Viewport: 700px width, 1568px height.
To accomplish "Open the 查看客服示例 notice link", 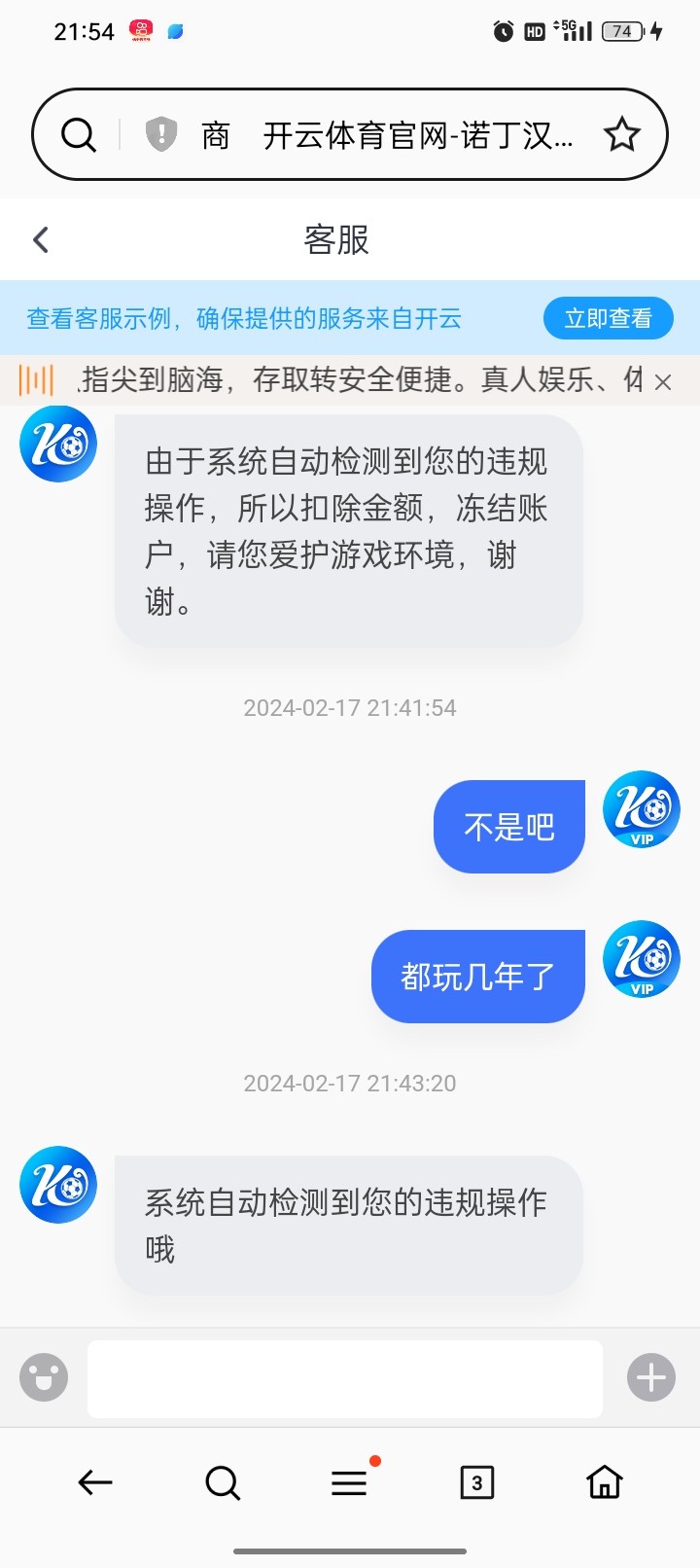I will coord(102,318).
